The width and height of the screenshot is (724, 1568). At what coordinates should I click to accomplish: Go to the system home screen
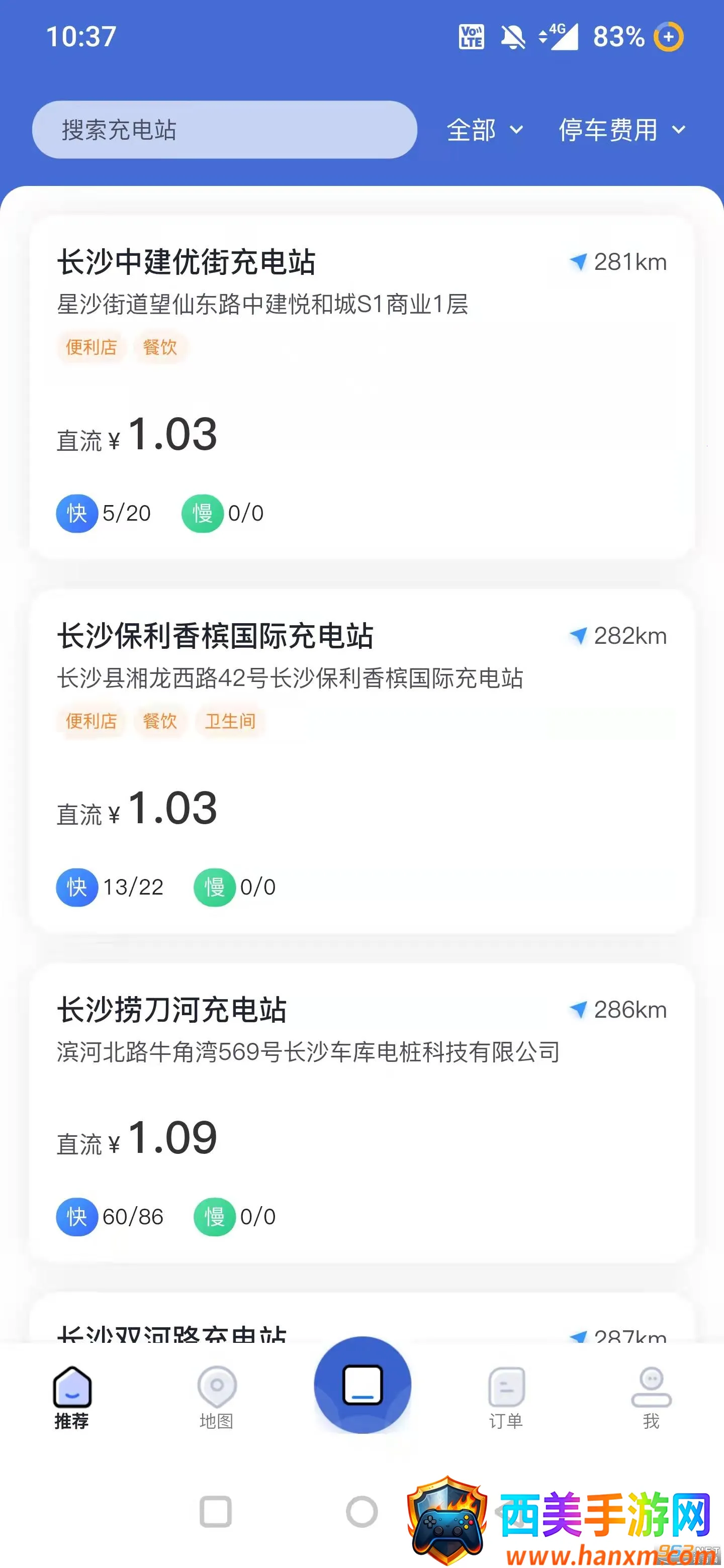tap(361, 1511)
